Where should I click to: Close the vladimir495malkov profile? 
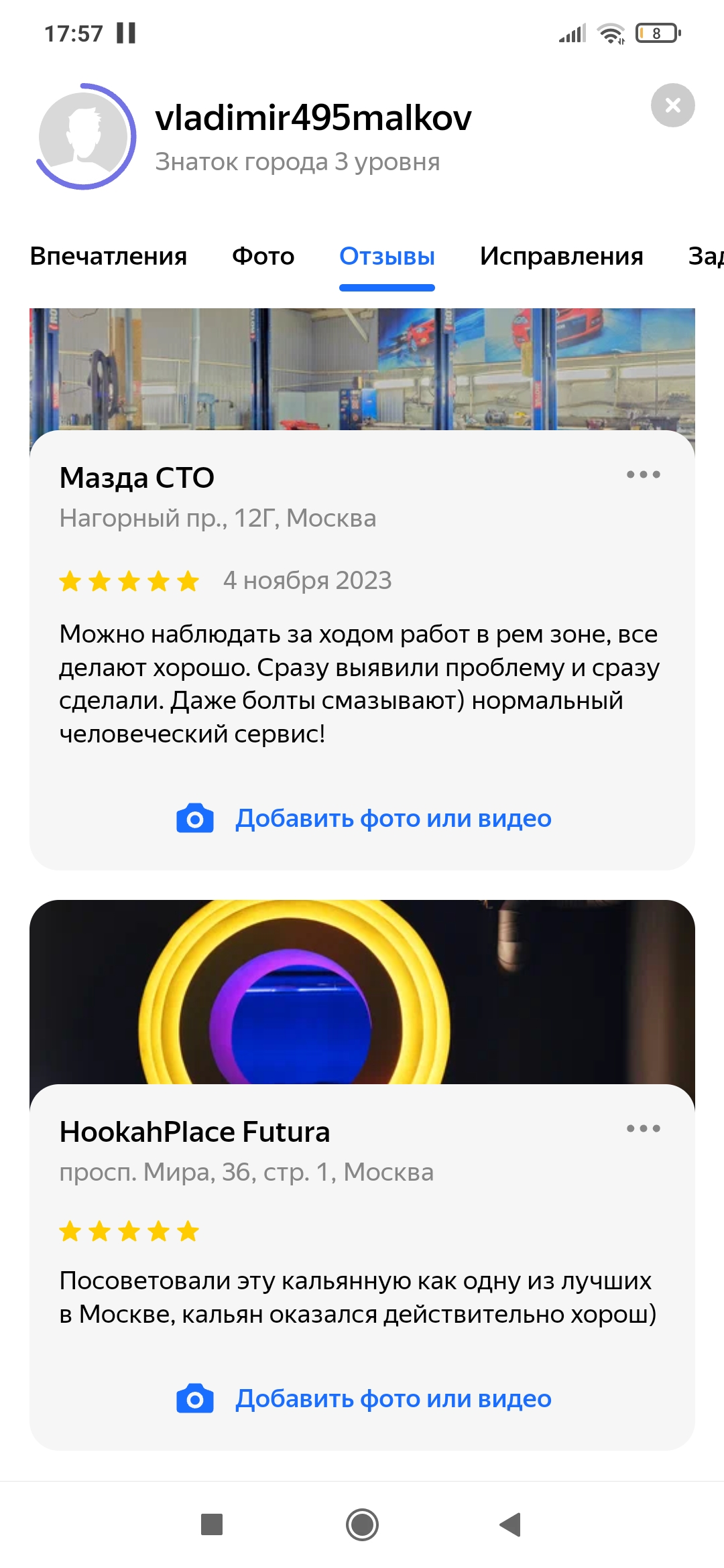pos(672,105)
